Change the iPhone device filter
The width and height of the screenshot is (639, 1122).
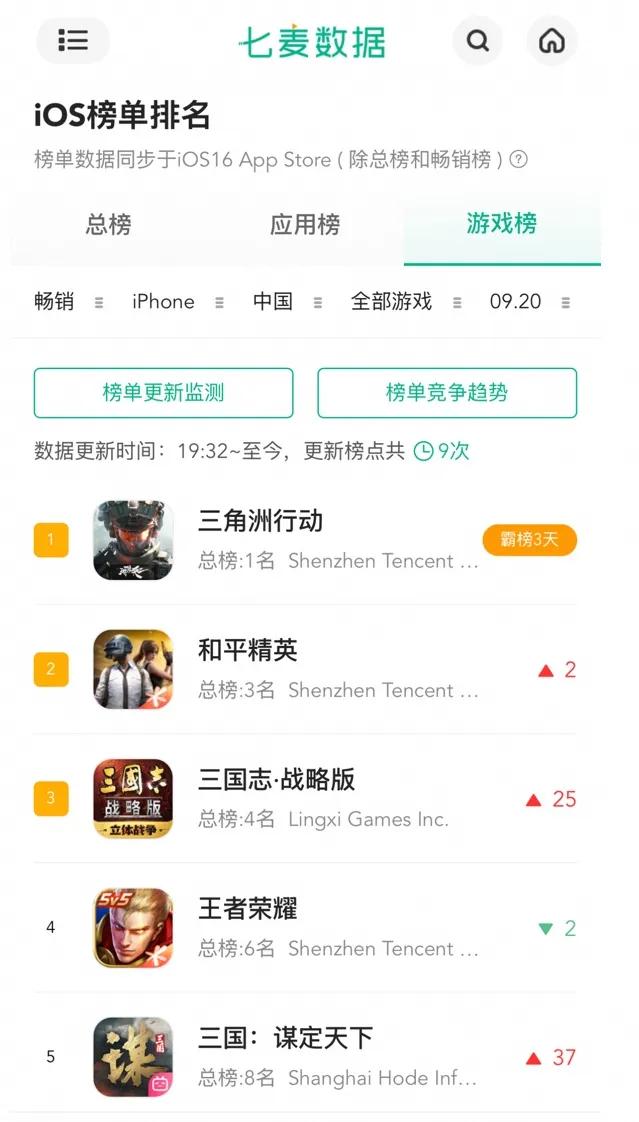(177, 302)
